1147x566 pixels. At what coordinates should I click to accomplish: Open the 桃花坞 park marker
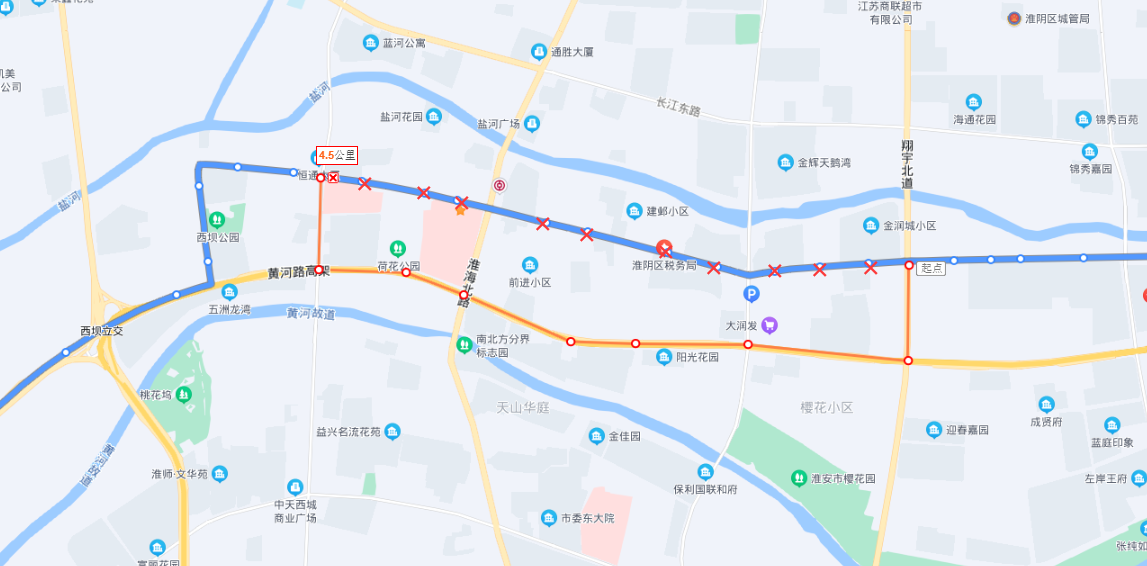click(184, 395)
